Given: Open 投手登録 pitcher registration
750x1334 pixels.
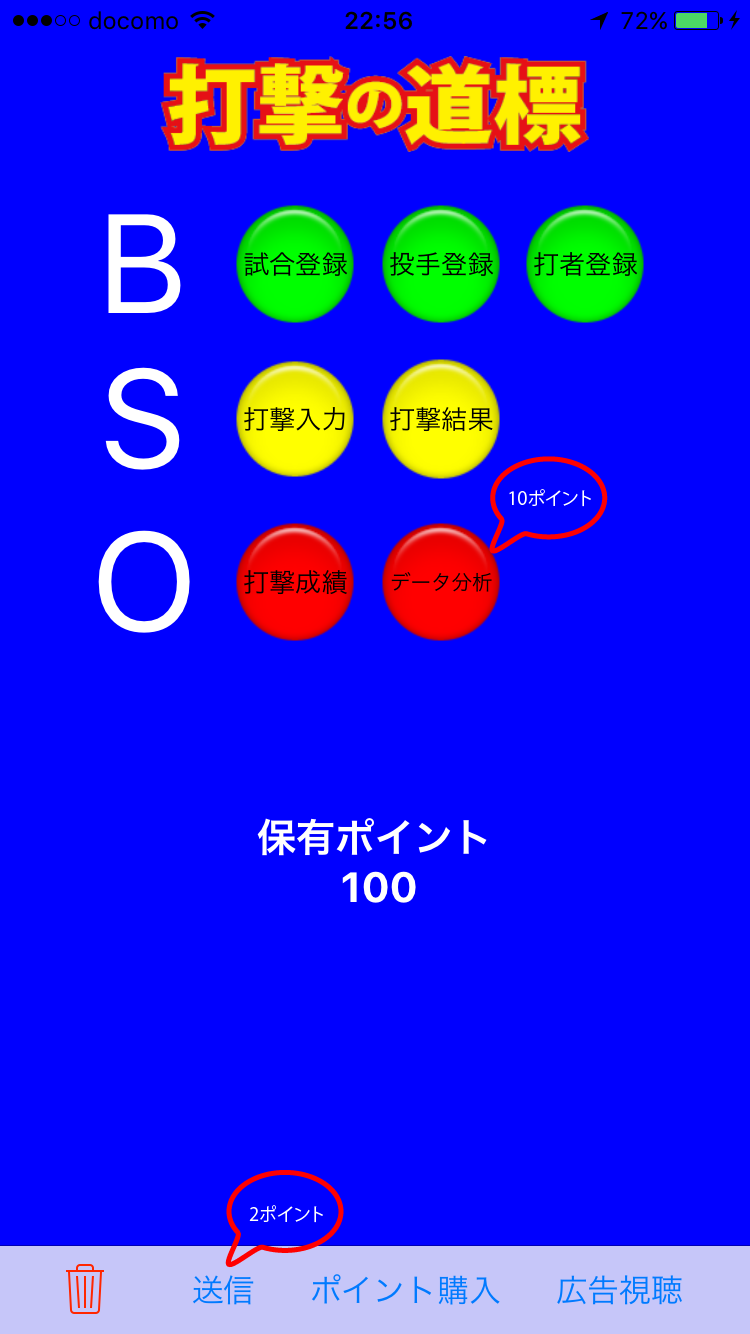Looking at the screenshot, I should (441, 264).
